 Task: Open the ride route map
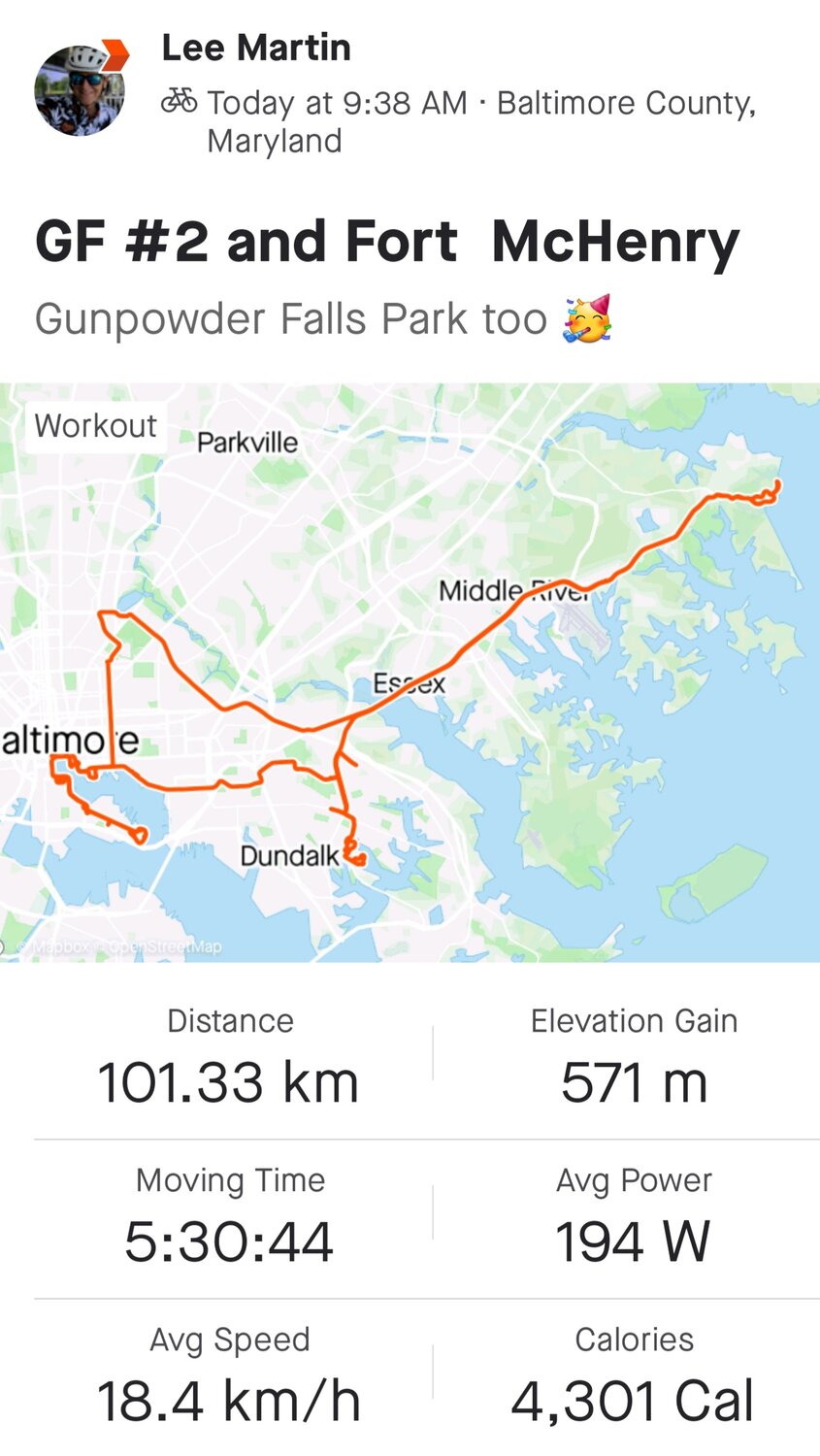point(410,672)
